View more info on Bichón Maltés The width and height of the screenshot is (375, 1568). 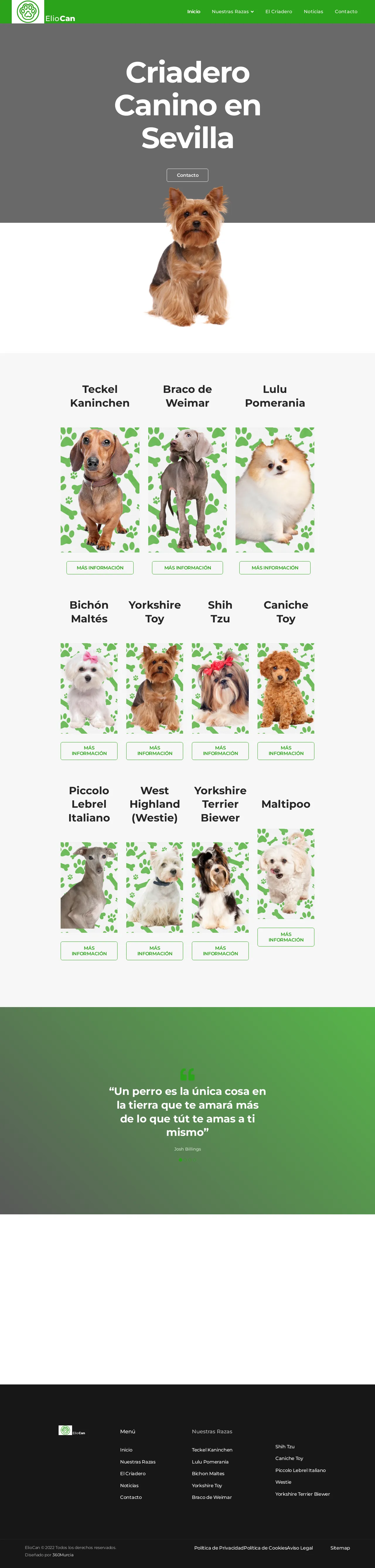tap(89, 751)
